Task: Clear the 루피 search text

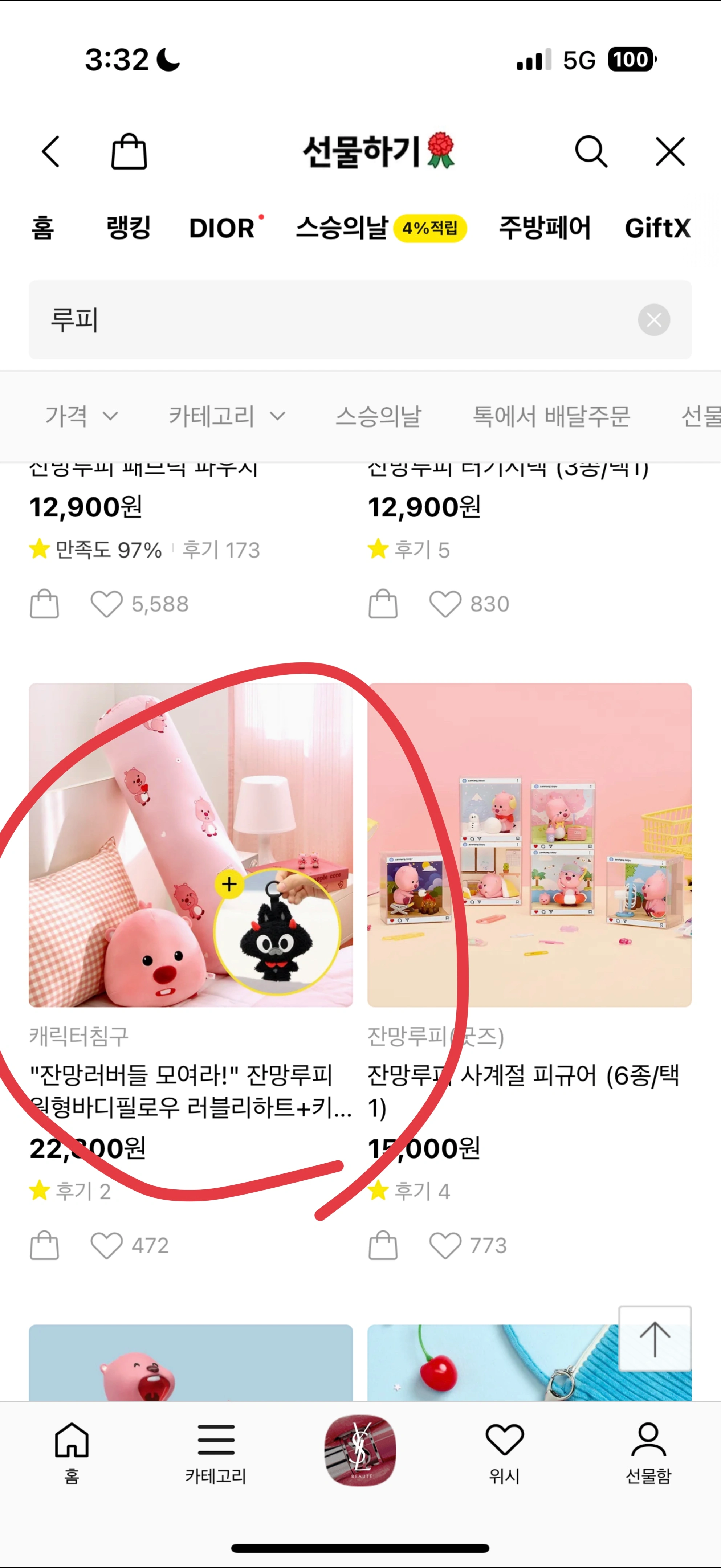Action: tap(654, 319)
